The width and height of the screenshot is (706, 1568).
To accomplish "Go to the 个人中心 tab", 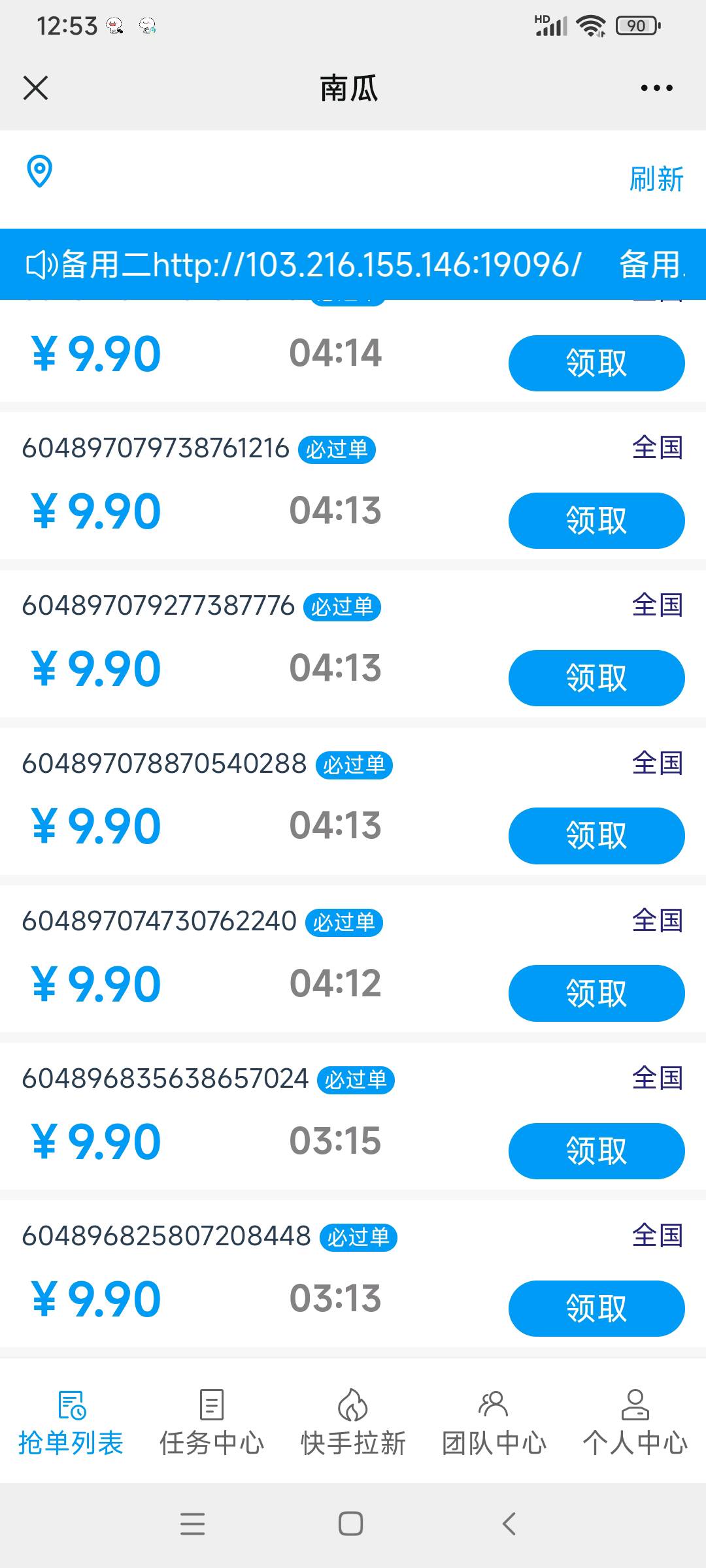I will [635, 1423].
